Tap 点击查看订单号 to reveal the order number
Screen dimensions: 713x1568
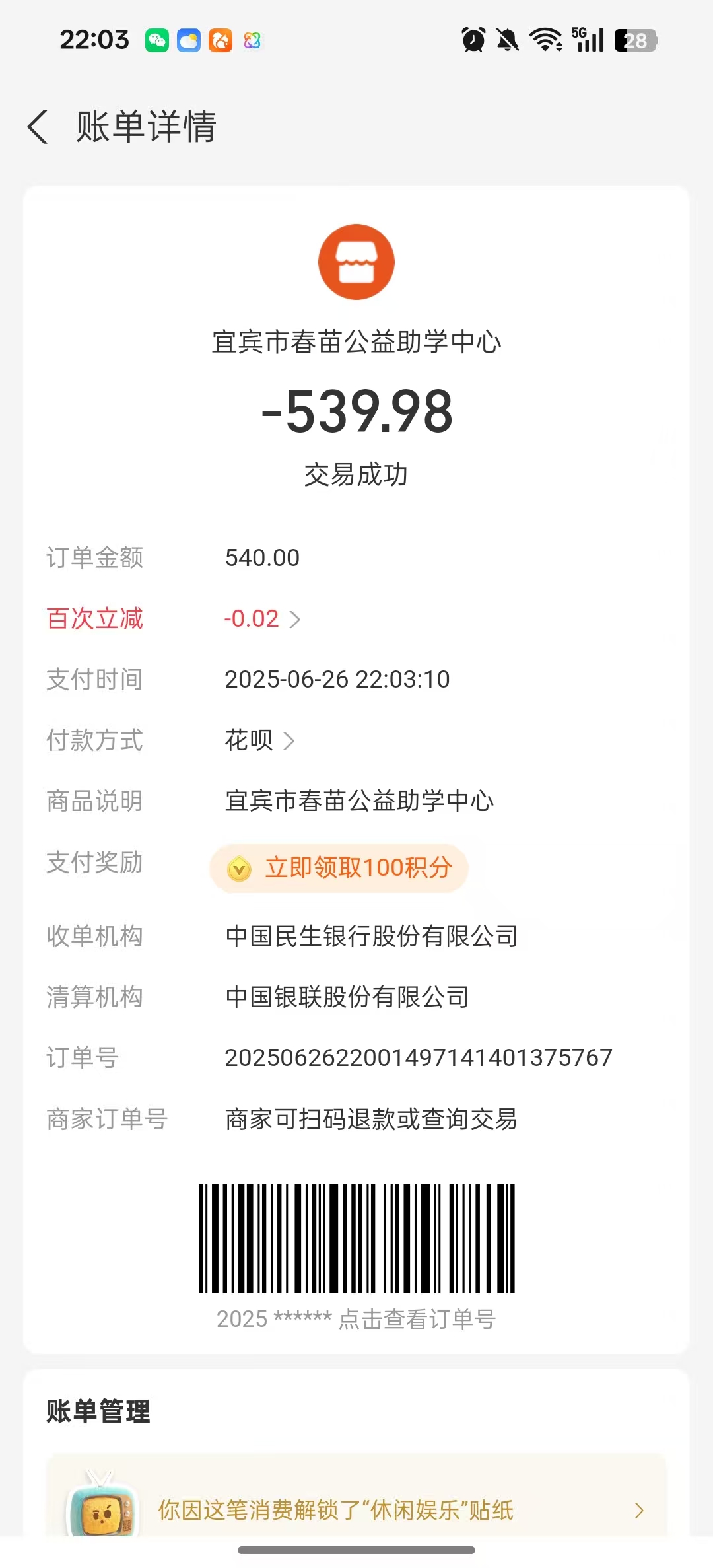pos(417,1319)
